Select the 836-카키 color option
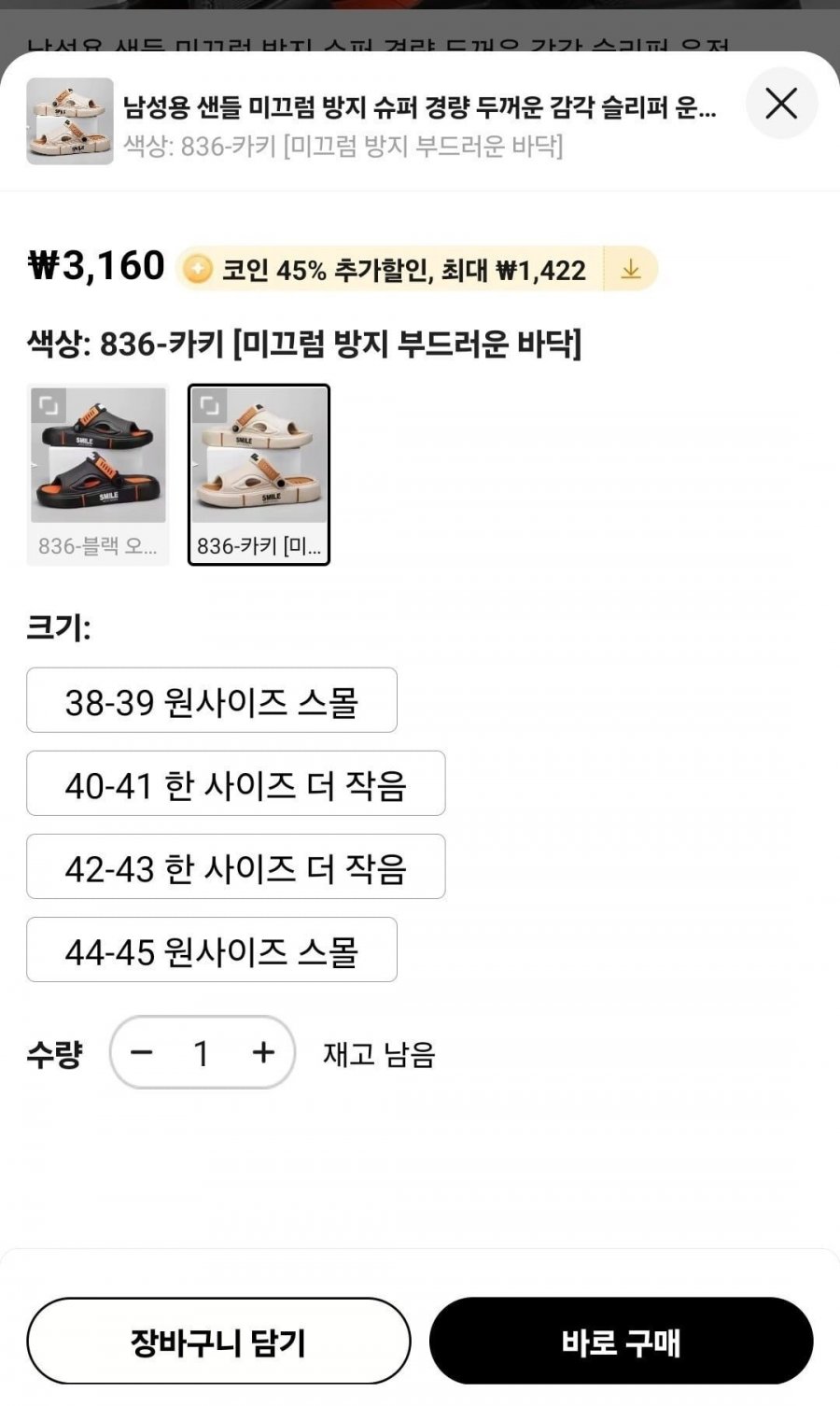 click(259, 473)
